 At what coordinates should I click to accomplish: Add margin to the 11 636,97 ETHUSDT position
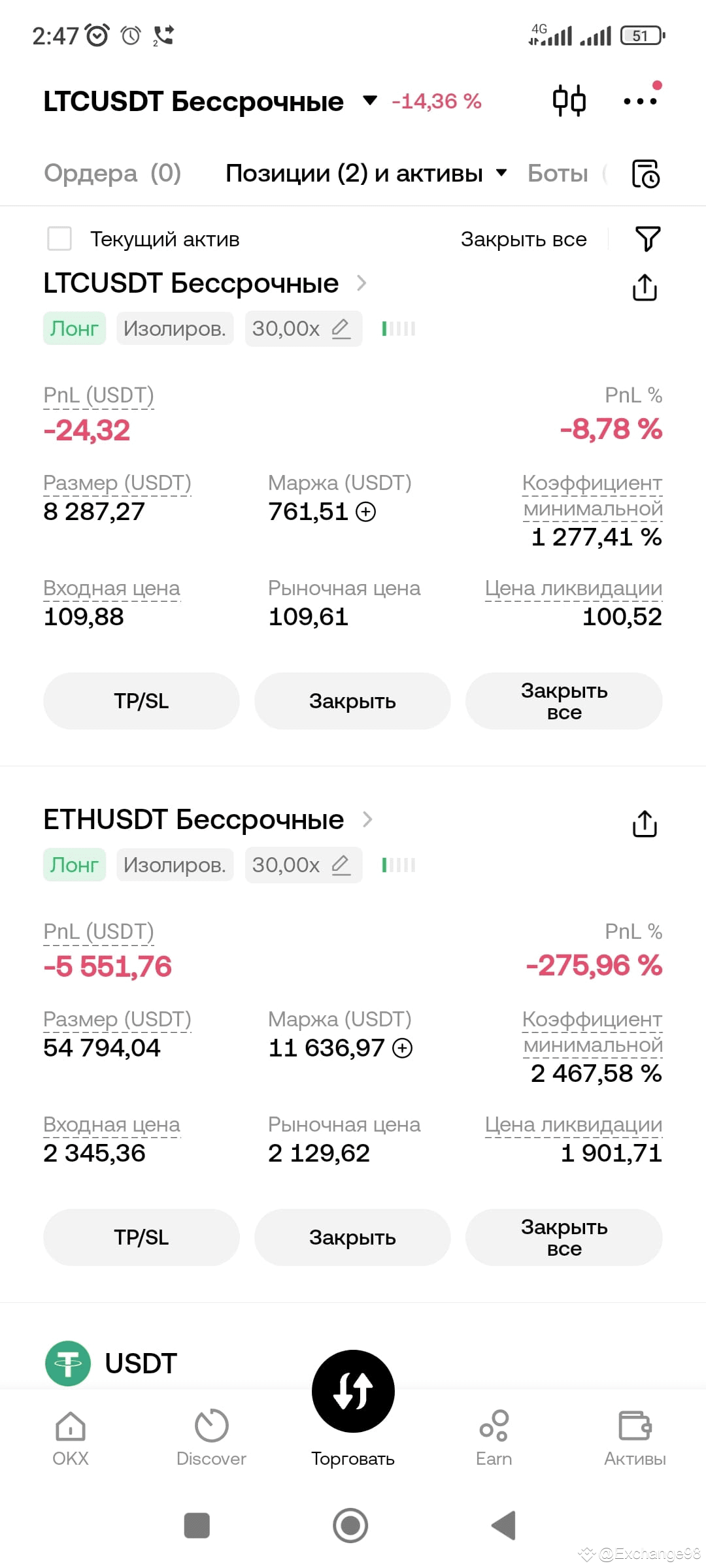403,1048
